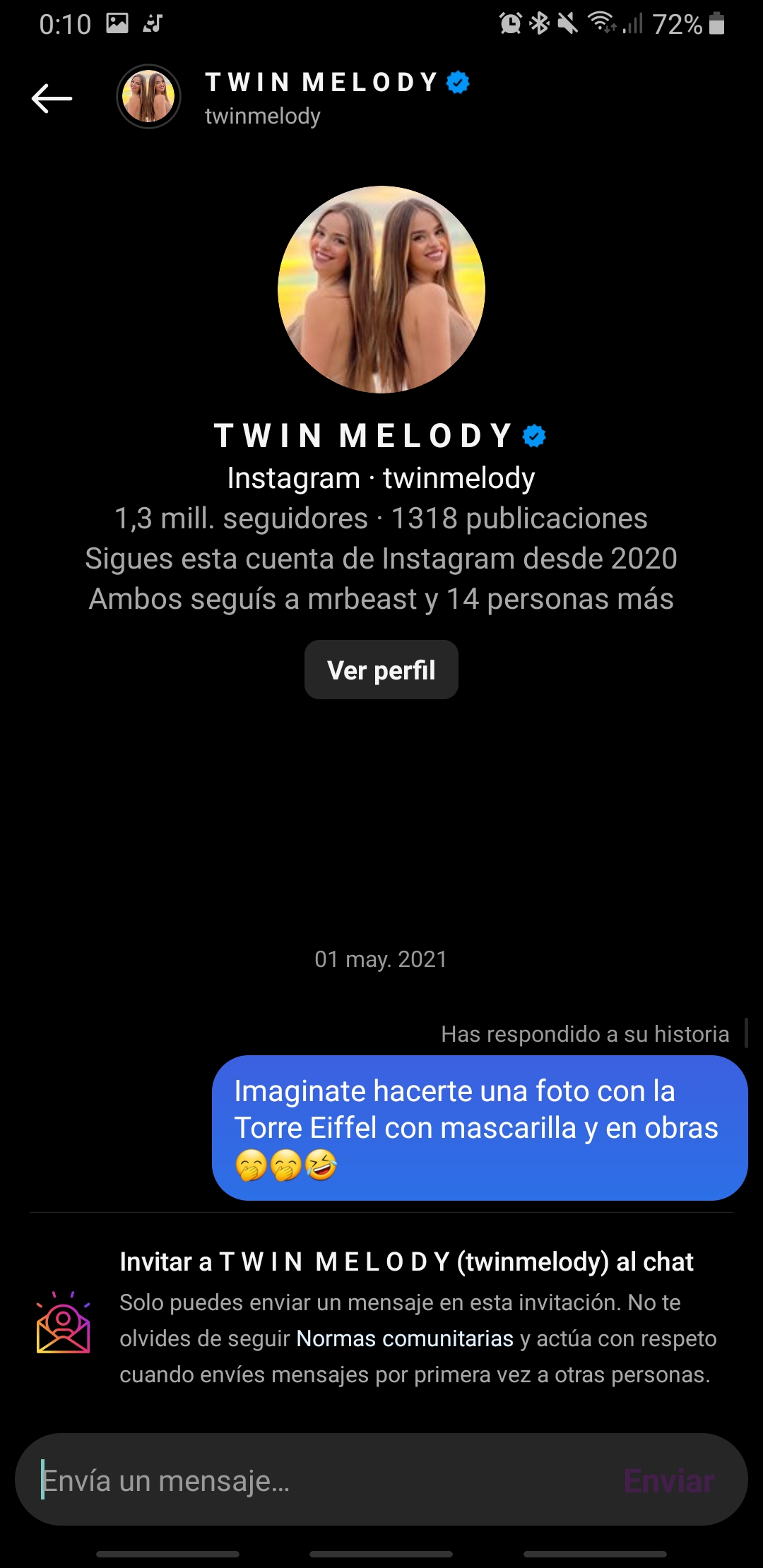Tap the Enviar send button

coord(669,1481)
